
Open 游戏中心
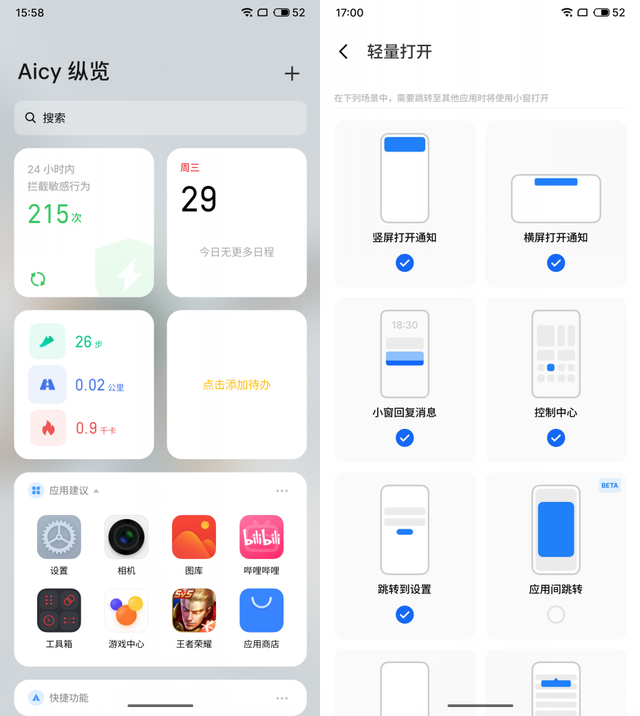[126, 610]
